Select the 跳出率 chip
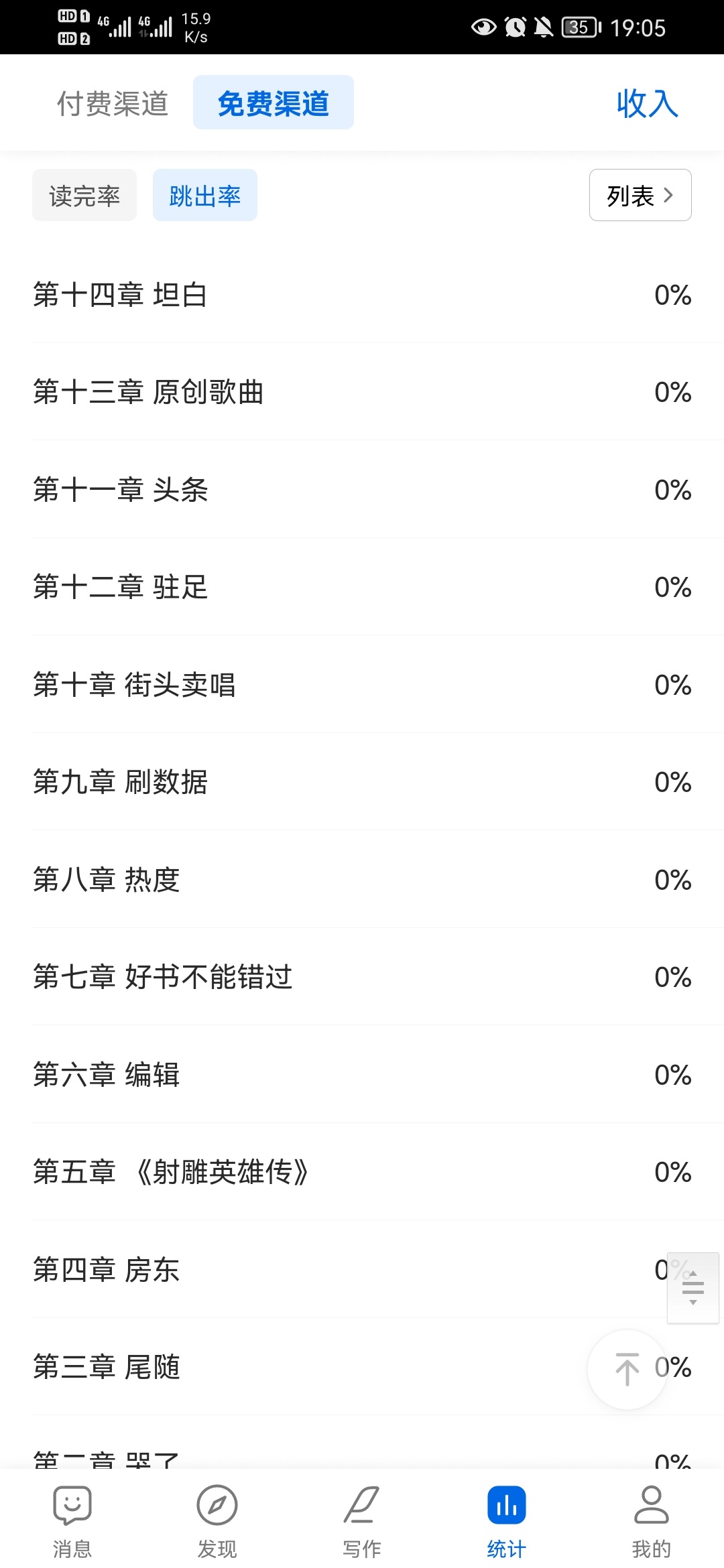The width and height of the screenshot is (724, 1568). [205, 195]
